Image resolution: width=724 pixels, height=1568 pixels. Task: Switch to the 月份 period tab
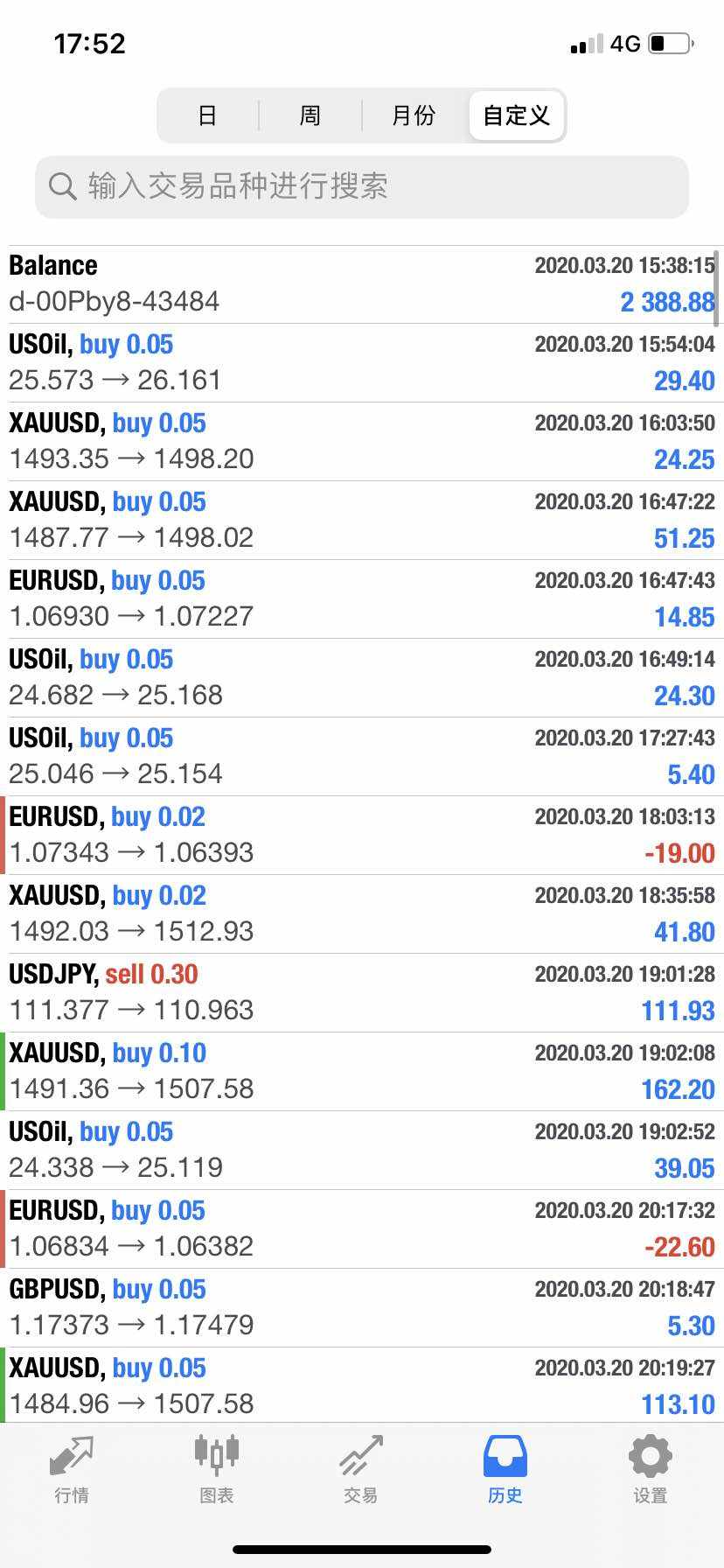pyautogui.click(x=413, y=115)
